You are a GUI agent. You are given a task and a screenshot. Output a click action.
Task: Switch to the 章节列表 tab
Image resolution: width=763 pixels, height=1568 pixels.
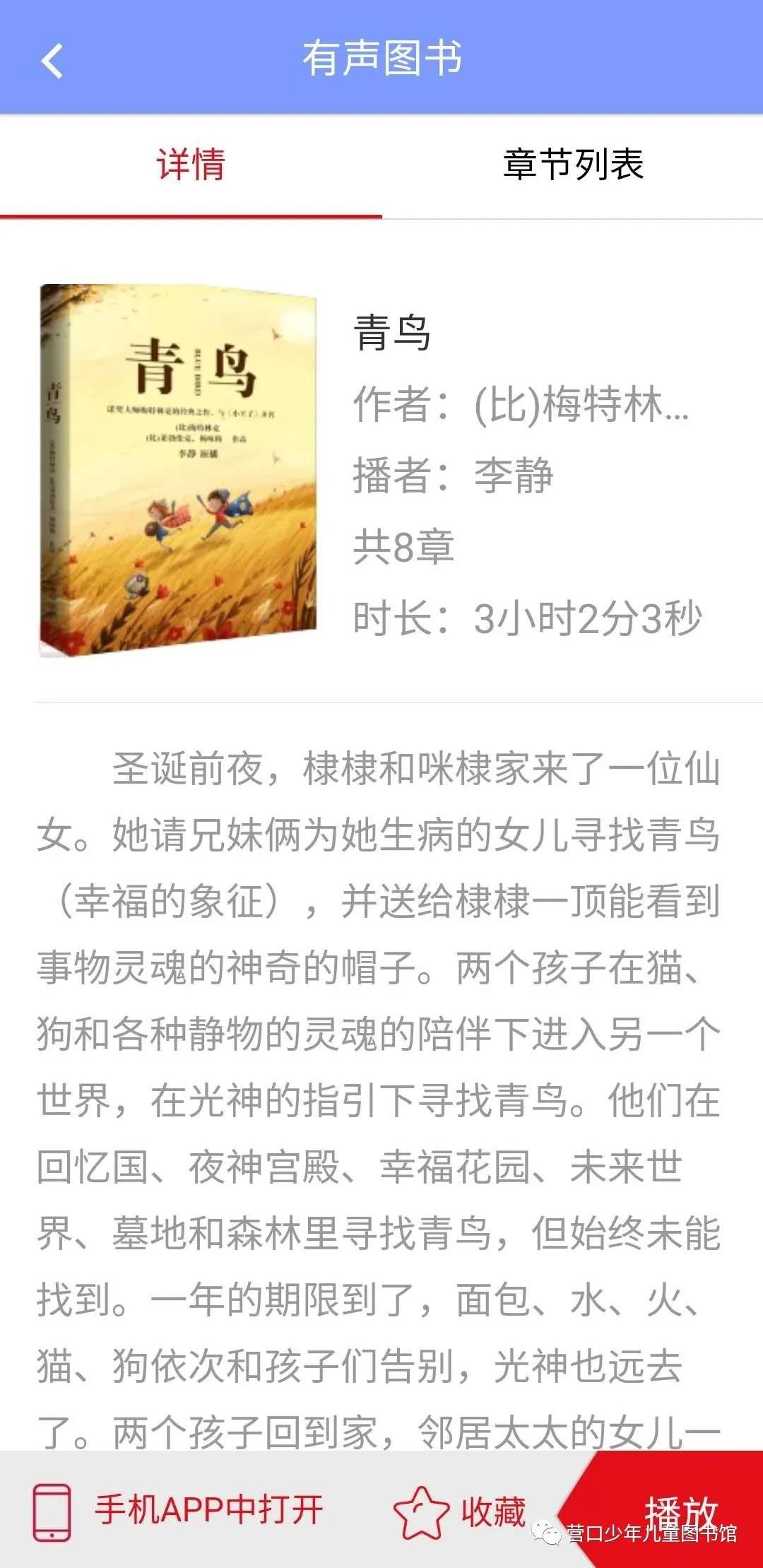click(x=572, y=165)
